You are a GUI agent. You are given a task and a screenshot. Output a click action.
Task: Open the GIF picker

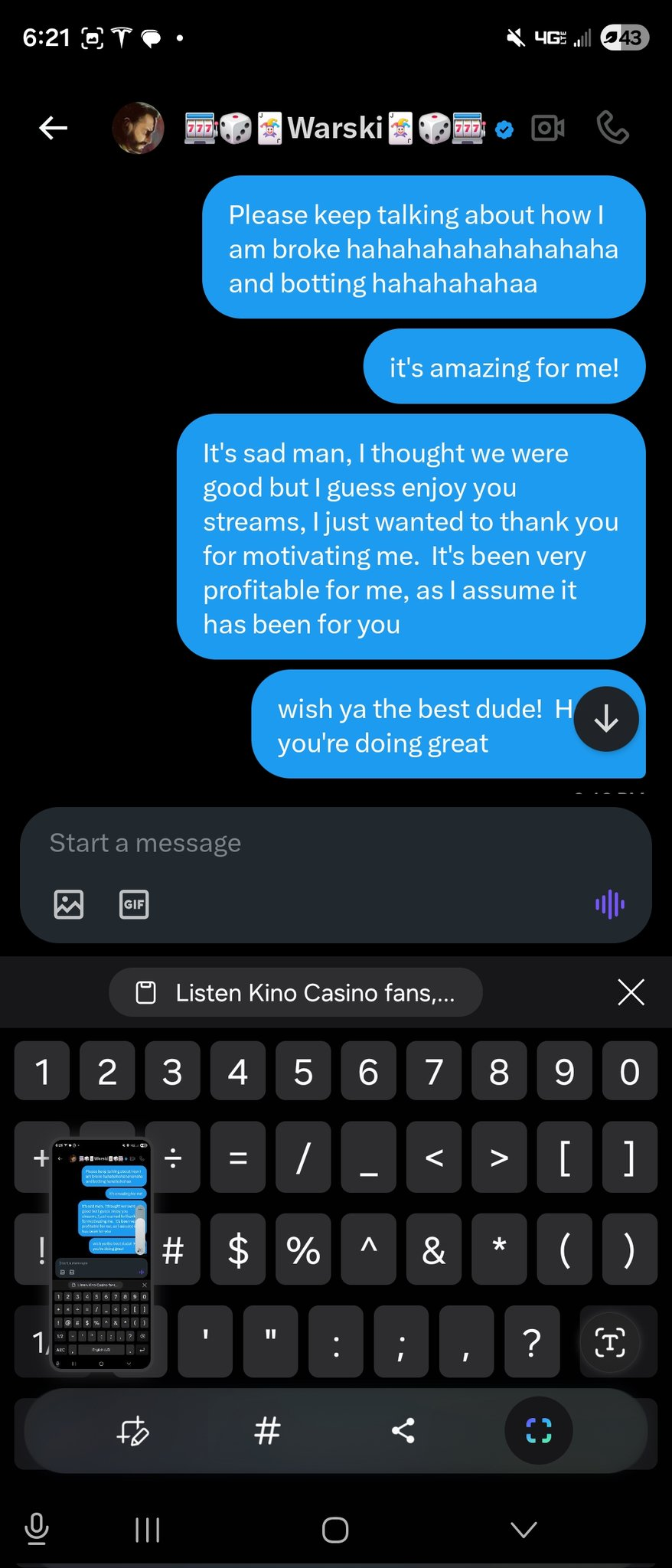[x=134, y=904]
